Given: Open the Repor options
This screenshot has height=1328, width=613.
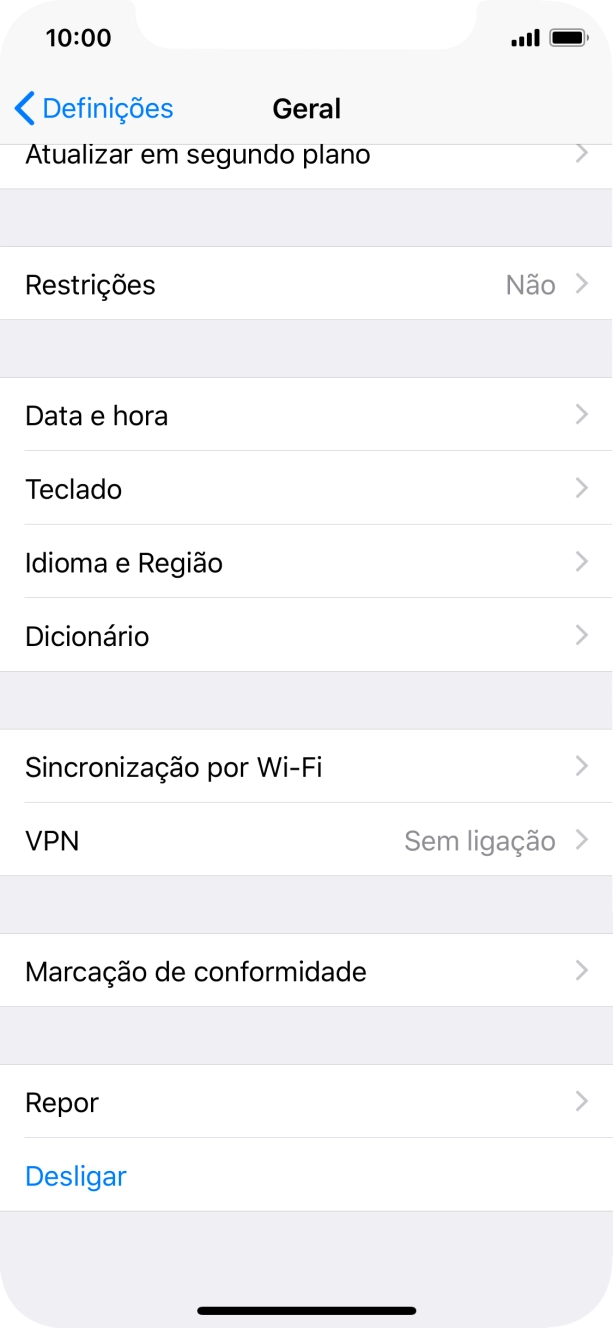Looking at the screenshot, I should coord(300,1102).
